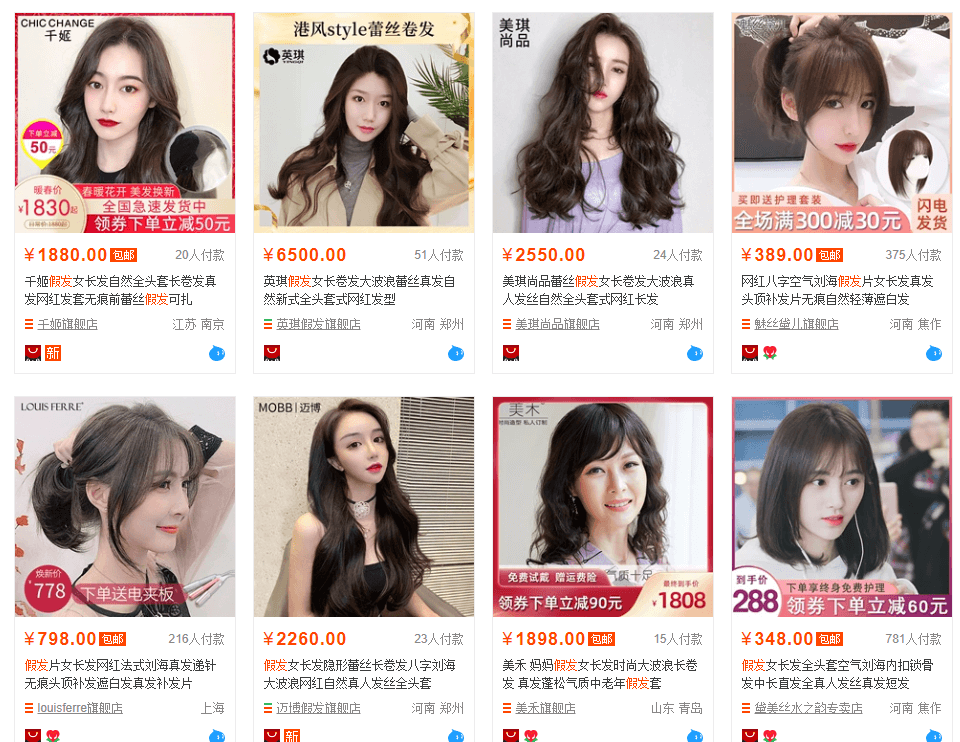Open the MOBB 迈博 wig product image

(x=364, y=507)
